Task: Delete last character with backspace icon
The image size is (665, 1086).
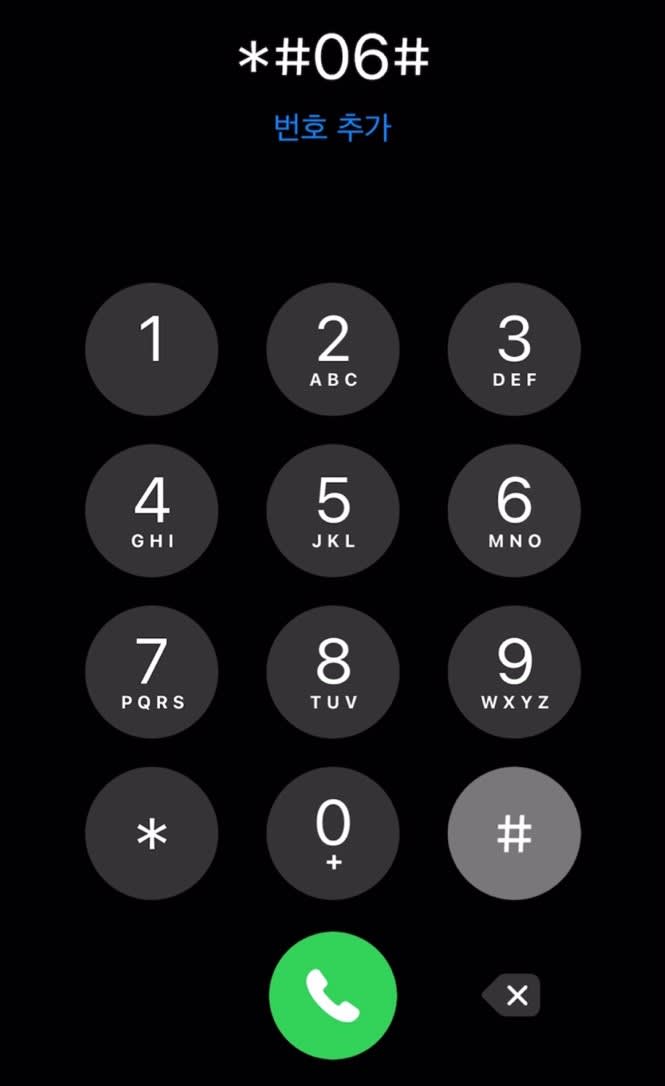Action: coord(511,995)
